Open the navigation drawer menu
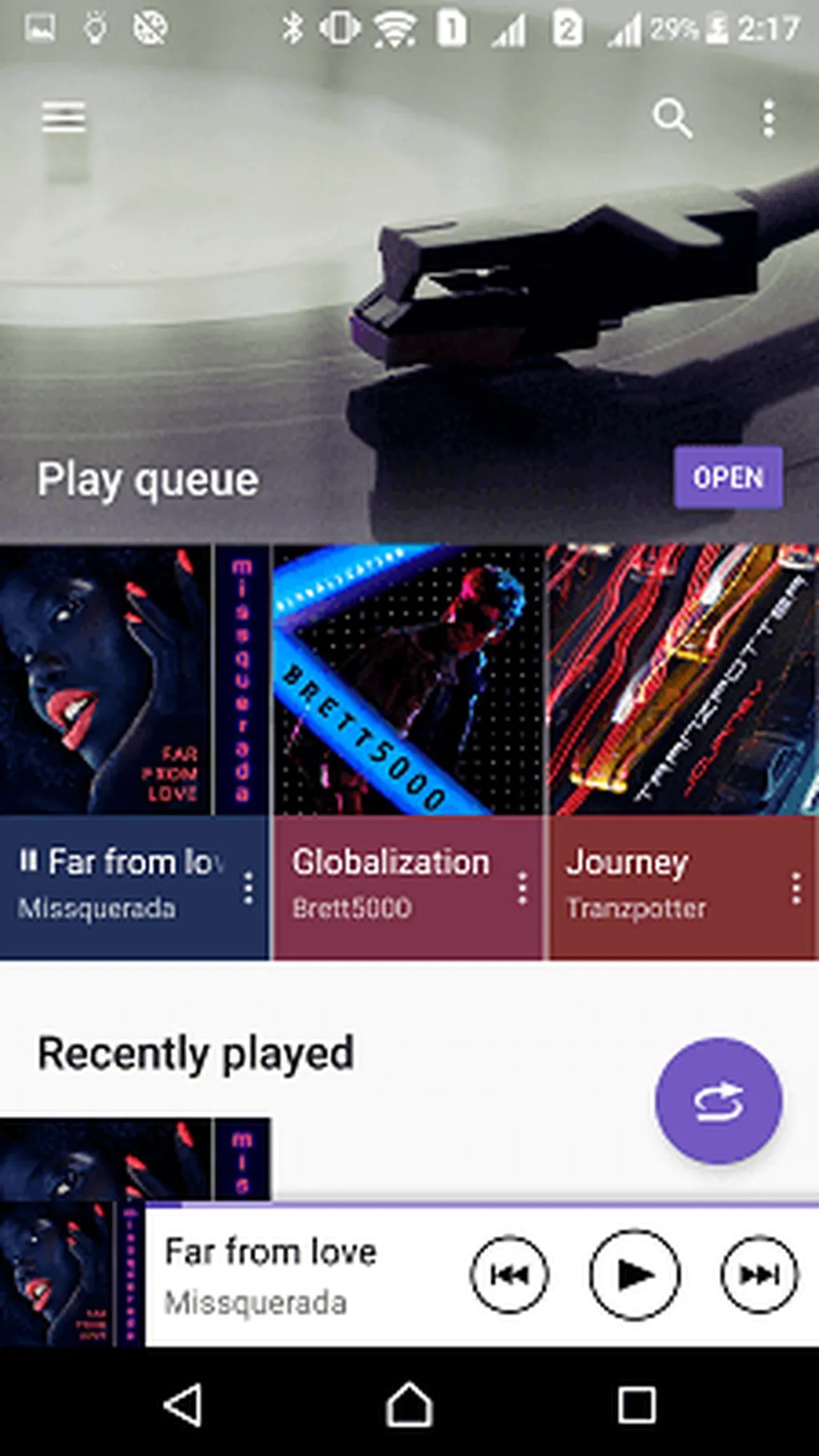The image size is (819, 1456). pos(64,118)
